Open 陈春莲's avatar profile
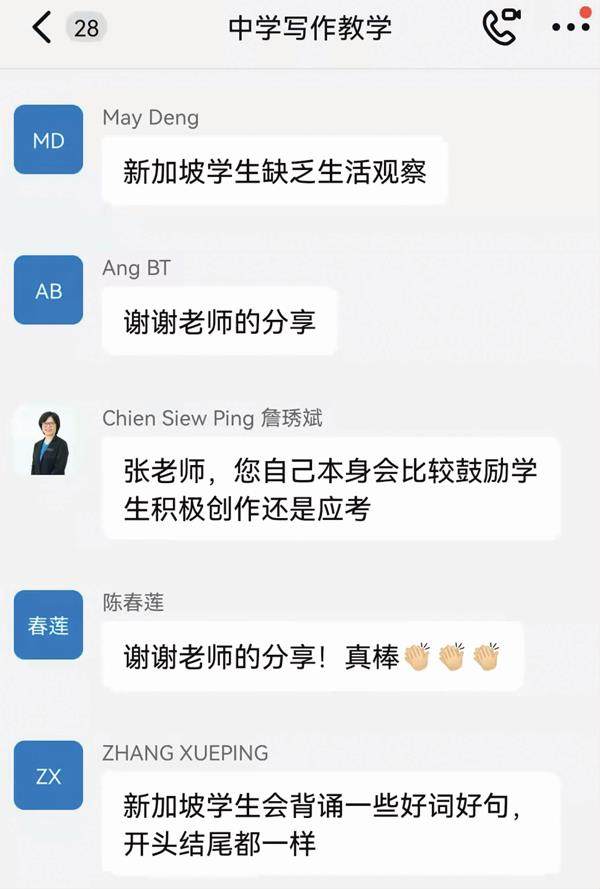600x889 pixels. click(48, 625)
